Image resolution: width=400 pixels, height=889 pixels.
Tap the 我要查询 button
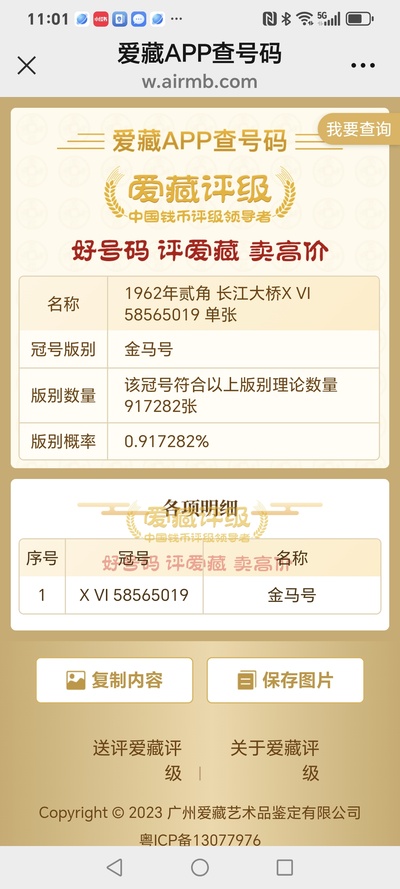(x=358, y=129)
